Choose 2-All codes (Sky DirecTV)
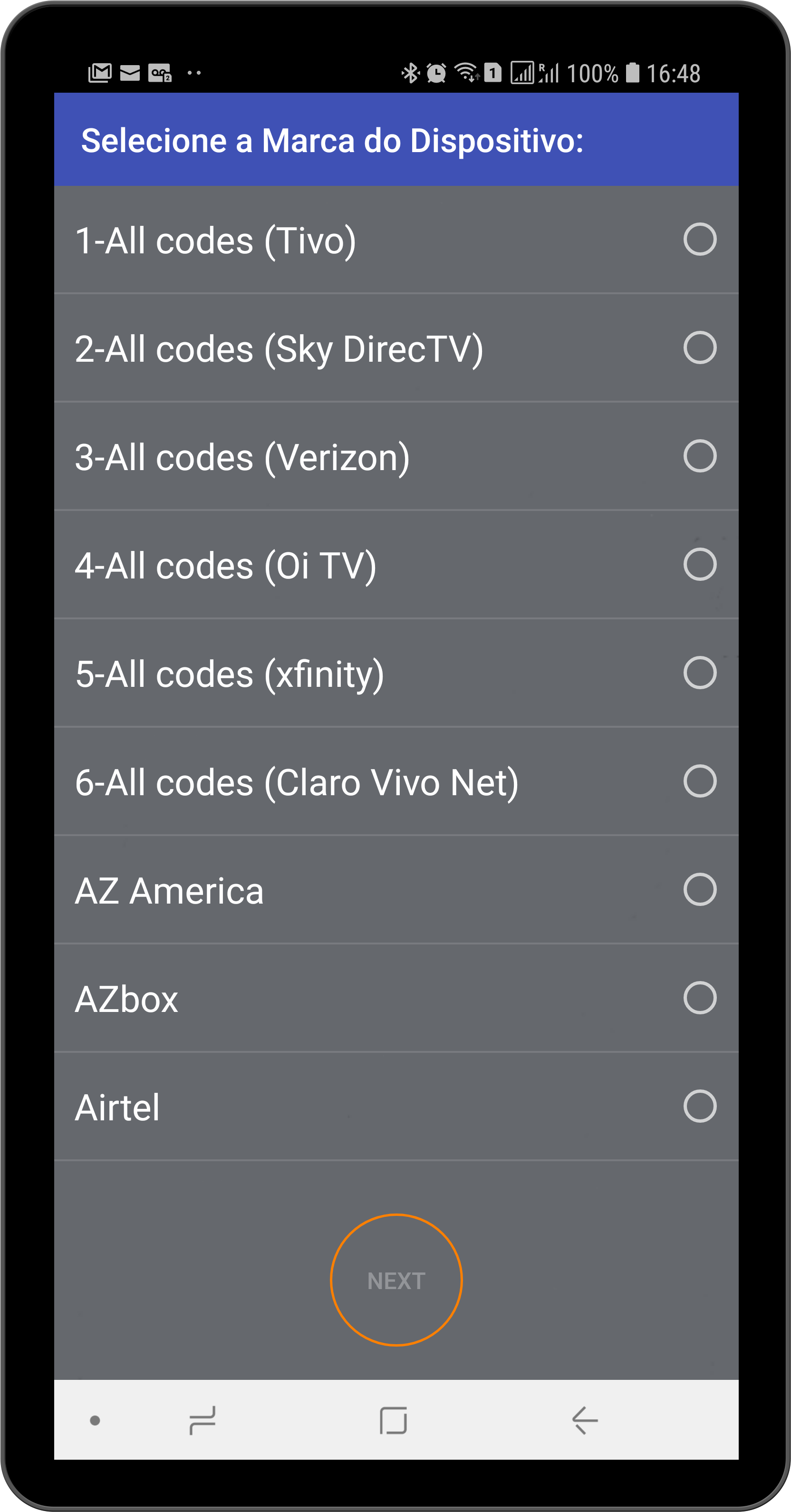 (396, 347)
